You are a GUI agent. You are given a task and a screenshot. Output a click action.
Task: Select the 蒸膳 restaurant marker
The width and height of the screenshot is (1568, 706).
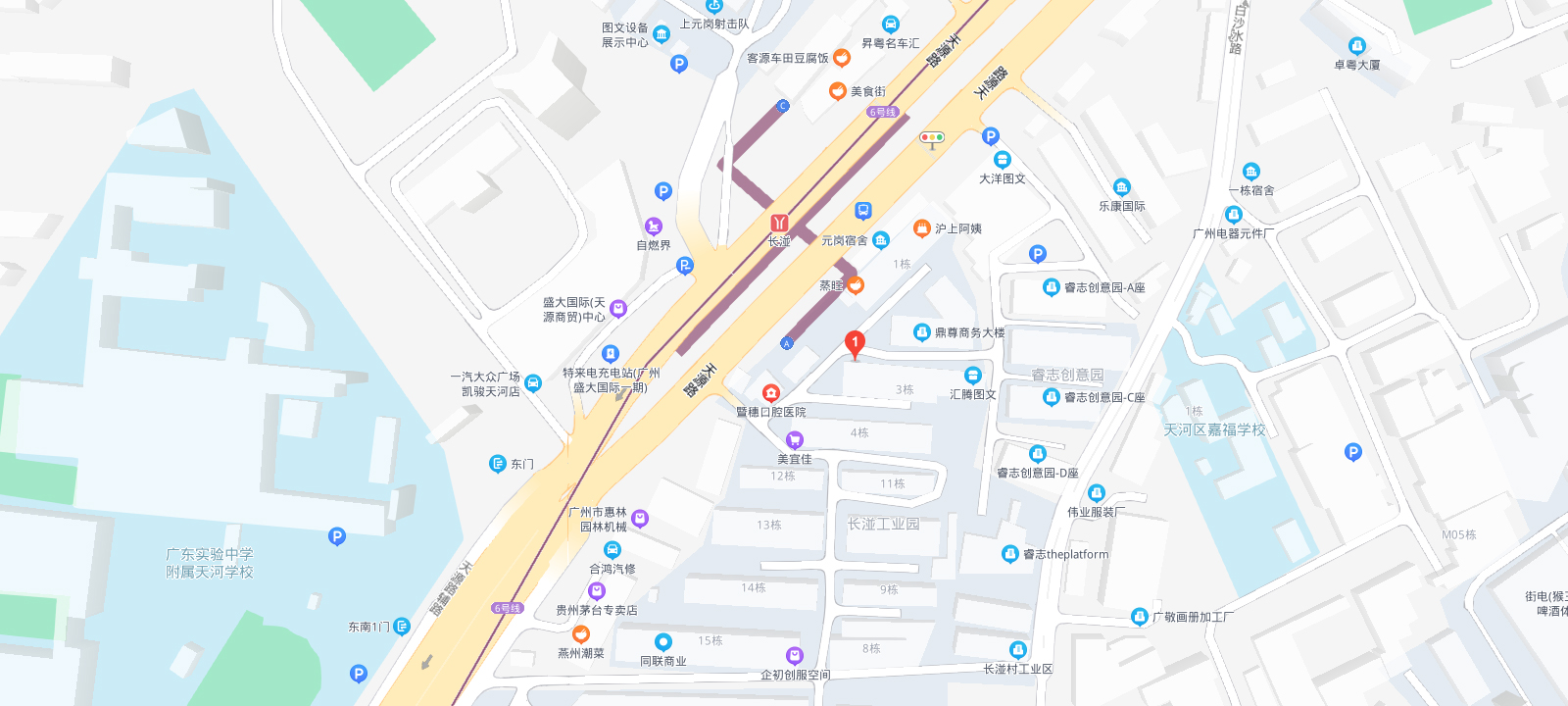(856, 285)
